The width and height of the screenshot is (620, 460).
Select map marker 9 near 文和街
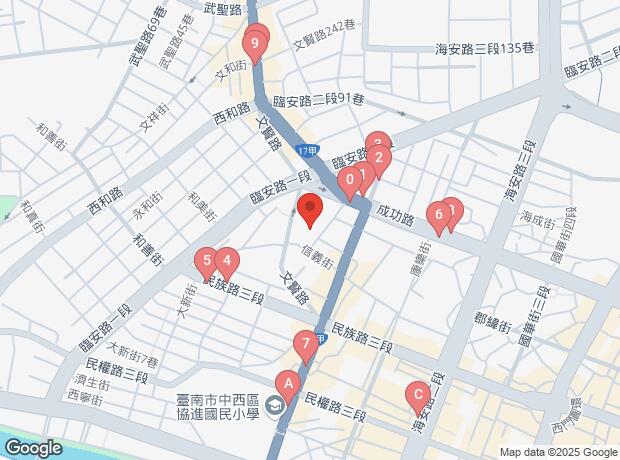[256, 43]
